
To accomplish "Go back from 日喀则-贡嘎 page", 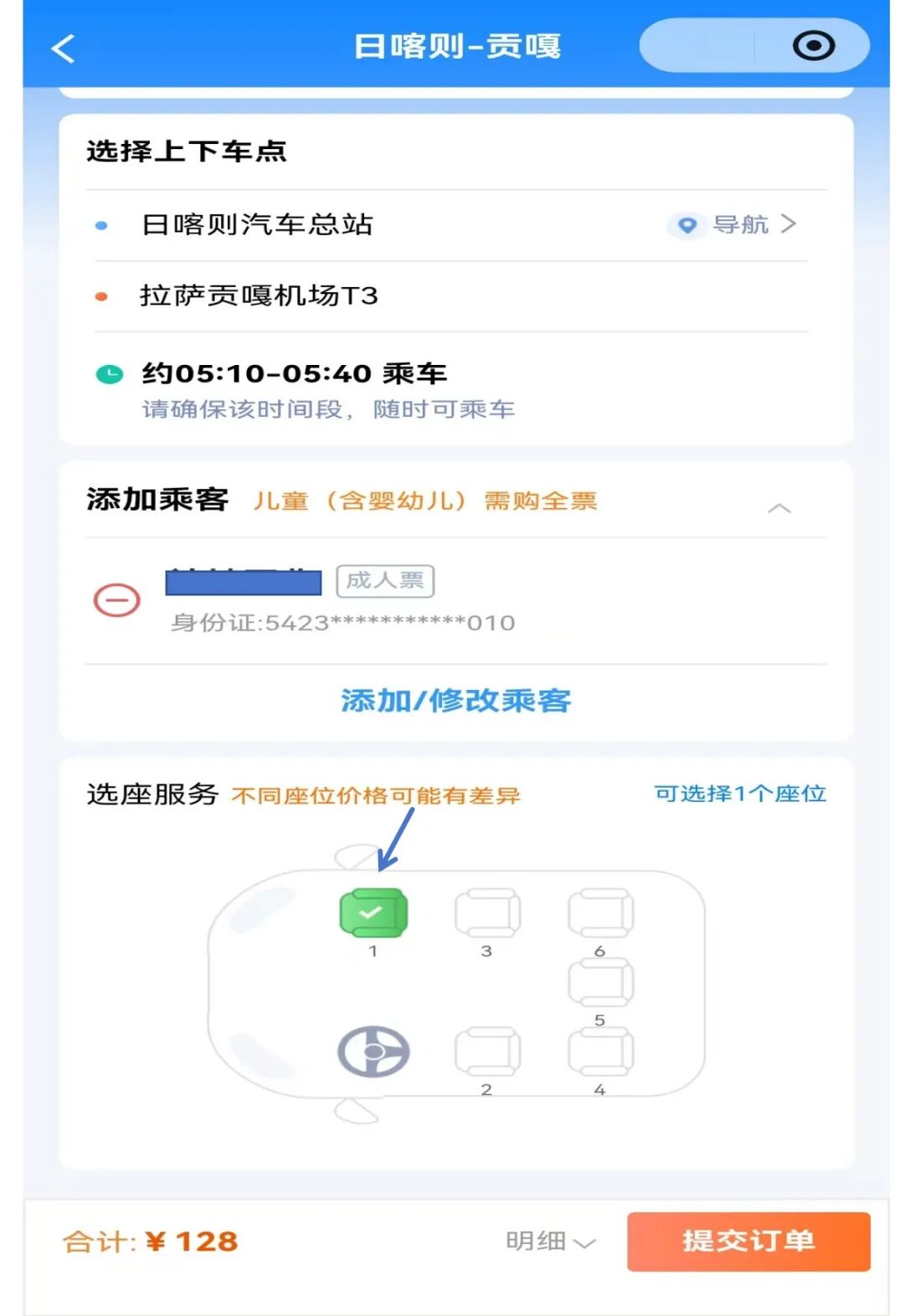I will click(64, 49).
